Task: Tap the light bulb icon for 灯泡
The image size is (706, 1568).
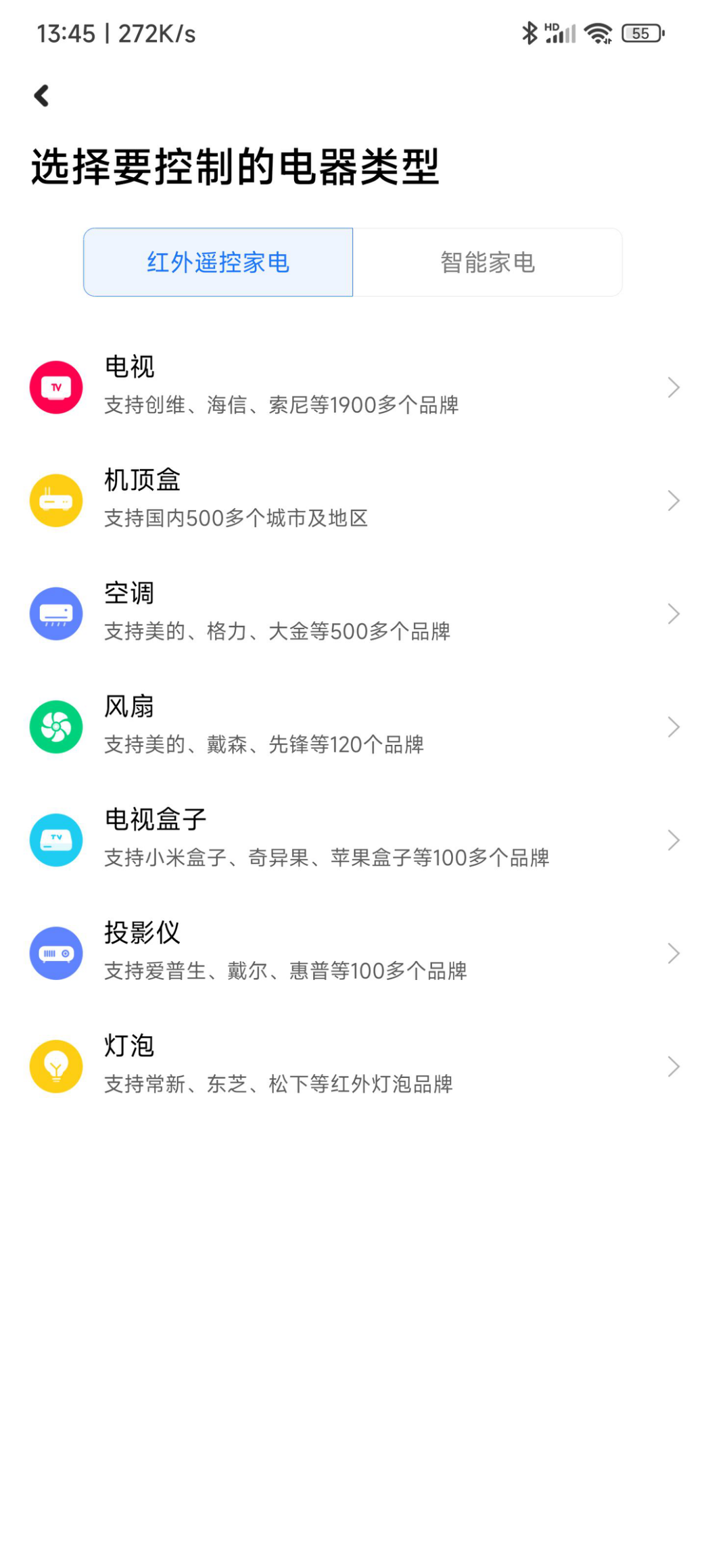Action: click(x=56, y=1066)
